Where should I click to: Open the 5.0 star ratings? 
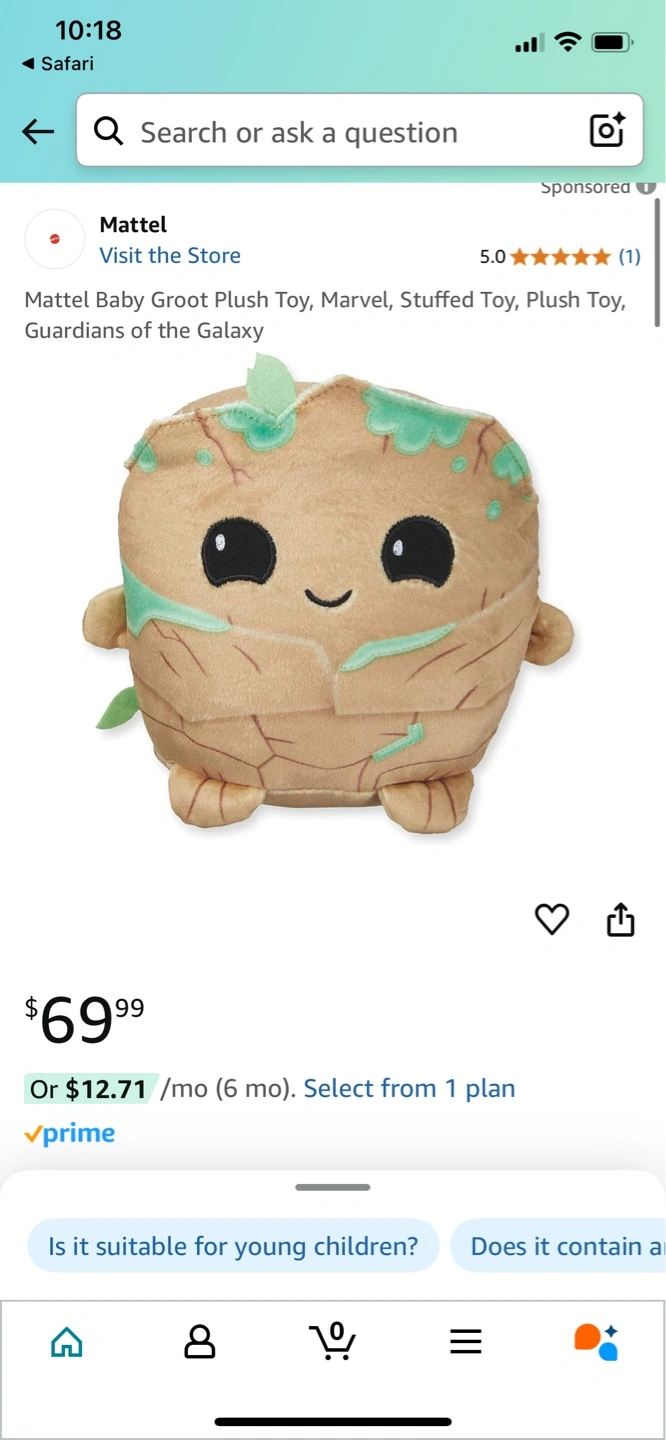[559, 257]
